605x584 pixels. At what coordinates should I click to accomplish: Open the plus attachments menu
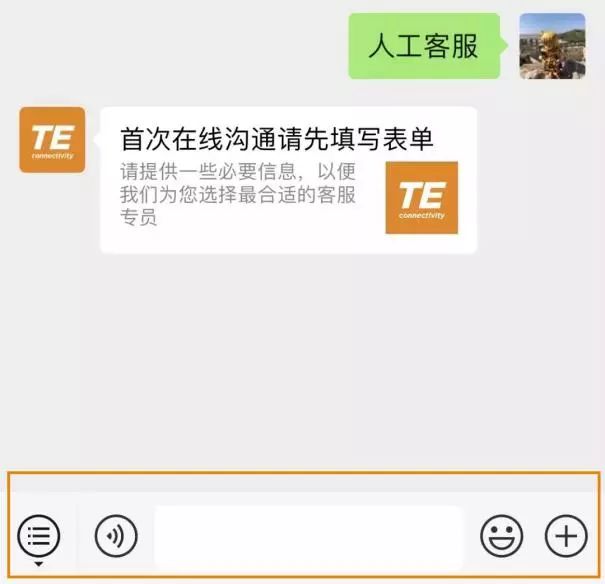[x=566, y=537]
